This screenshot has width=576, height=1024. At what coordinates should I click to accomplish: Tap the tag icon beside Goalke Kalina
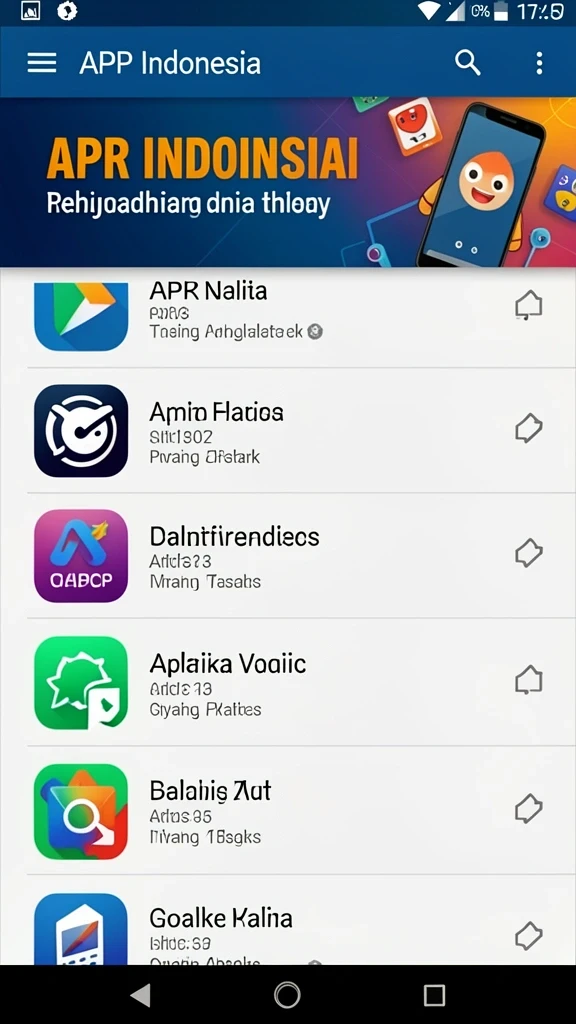[528, 936]
